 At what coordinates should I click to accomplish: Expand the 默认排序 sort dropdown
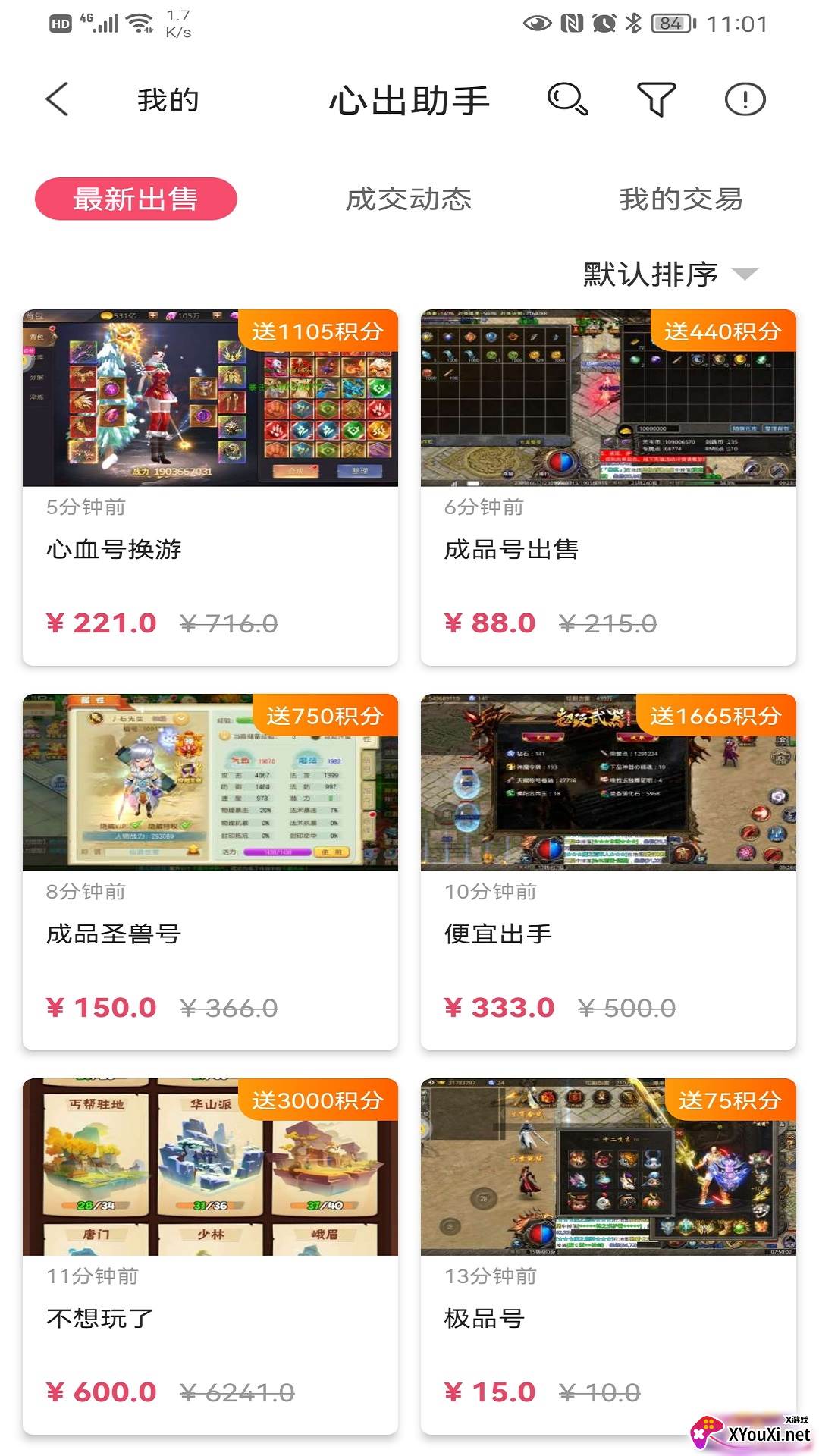point(670,274)
